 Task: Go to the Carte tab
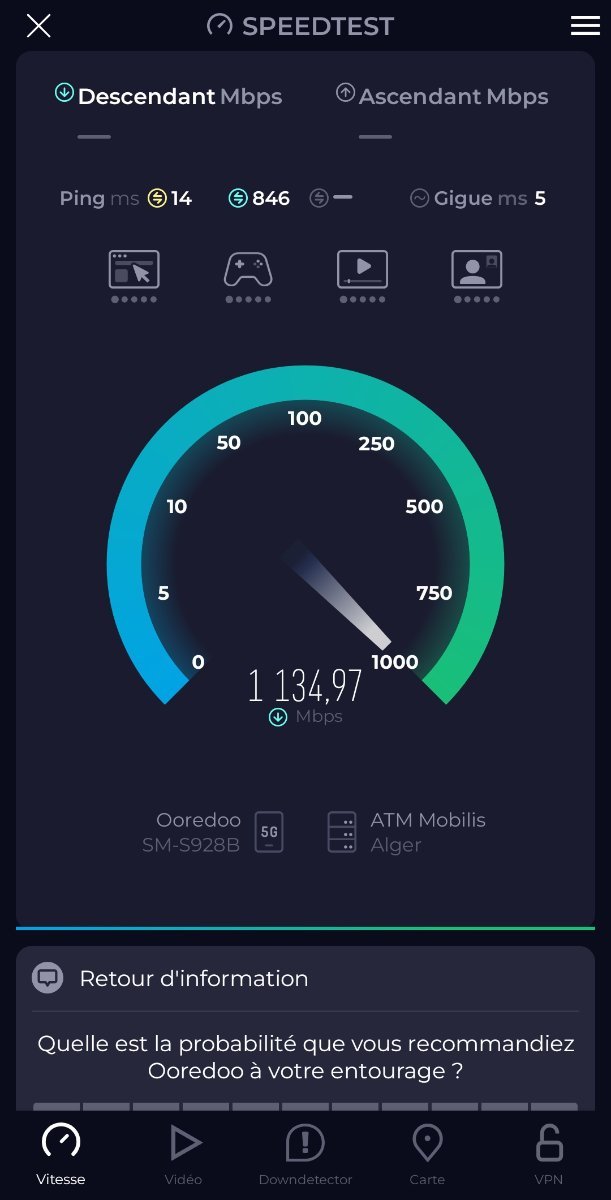tap(427, 1153)
